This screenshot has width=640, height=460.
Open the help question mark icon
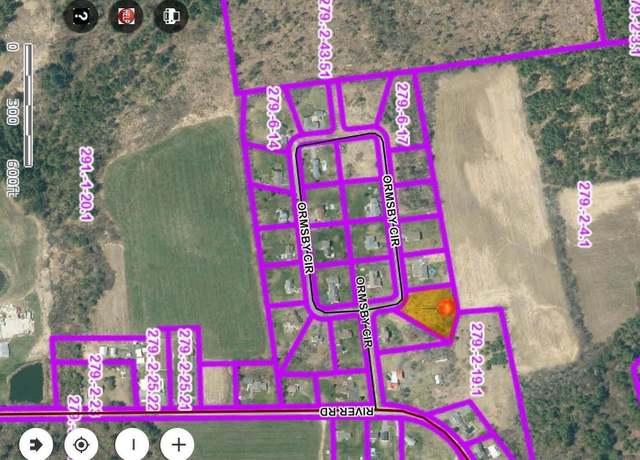pyautogui.click(x=79, y=16)
